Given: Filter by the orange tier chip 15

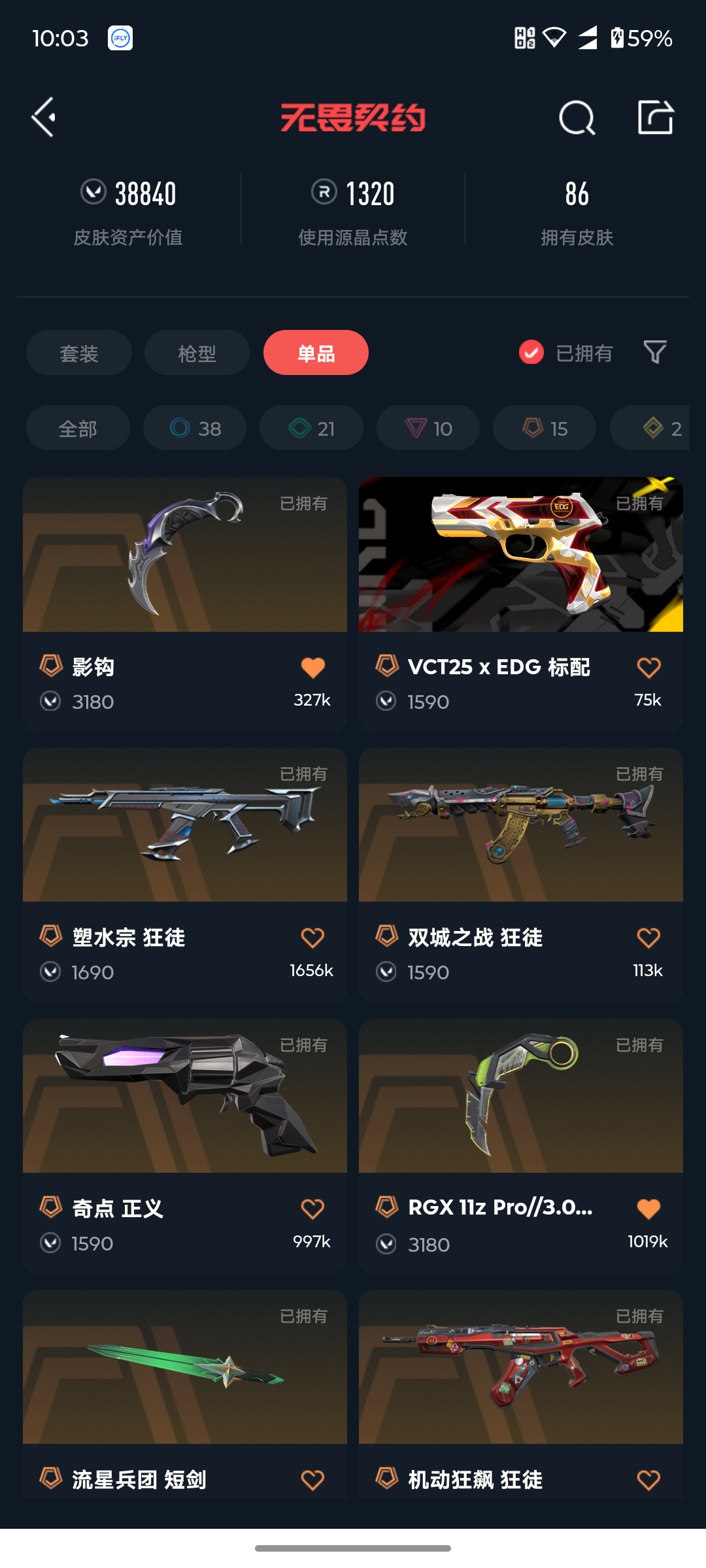Looking at the screenshot, I should pos(545,428).
